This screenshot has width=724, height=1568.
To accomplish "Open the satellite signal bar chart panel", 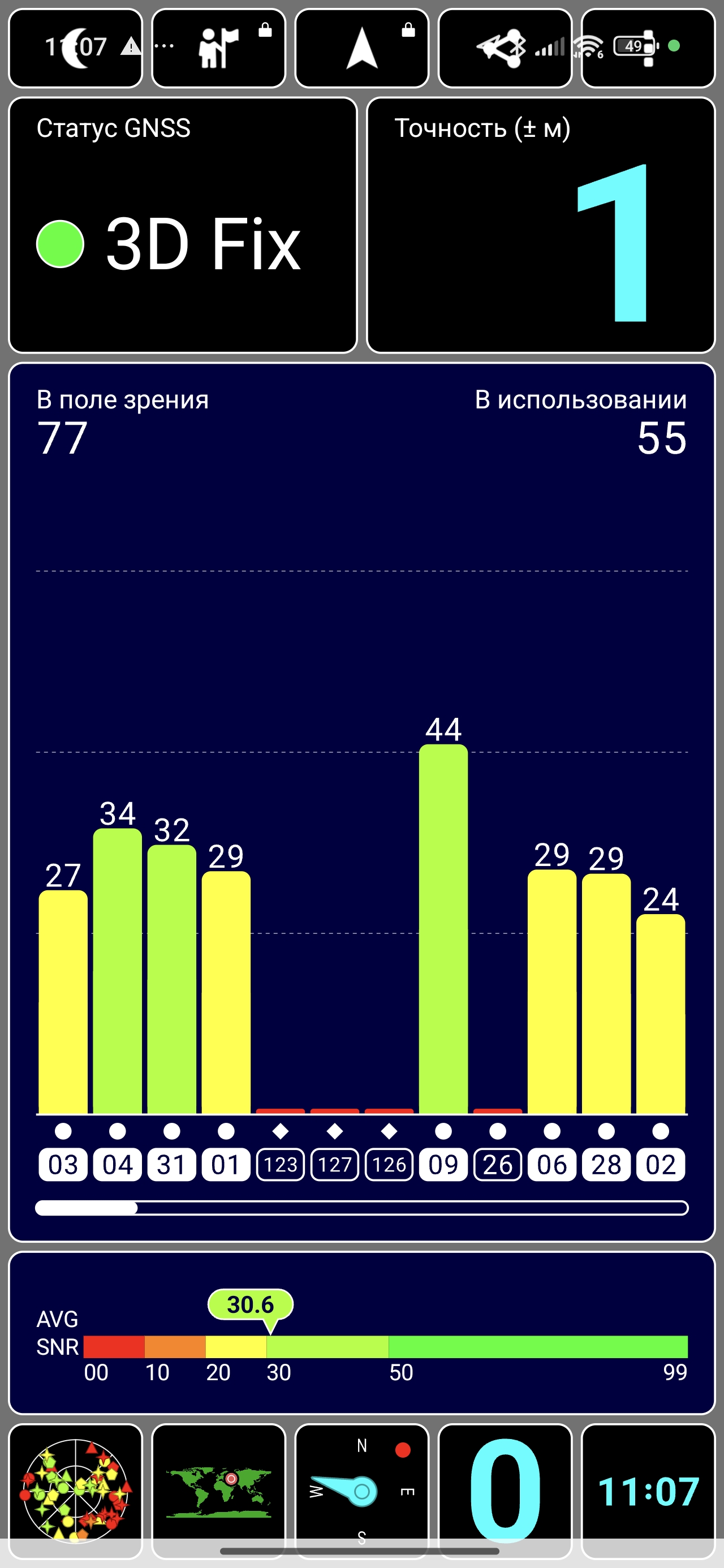I will coord(361,791).
